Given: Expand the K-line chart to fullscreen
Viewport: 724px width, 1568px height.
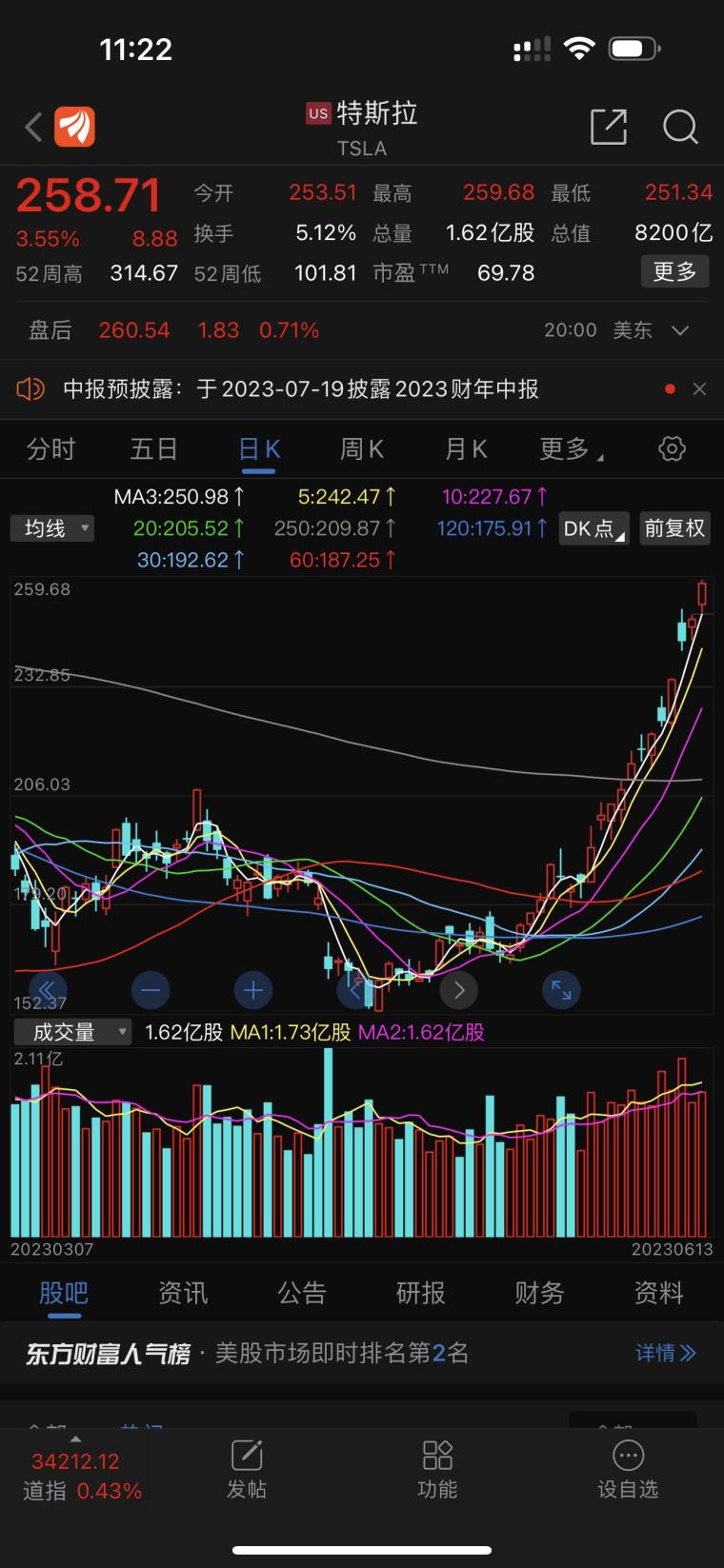Looking at the screenshot, I should pyautogui.click(x=561, y=990).
